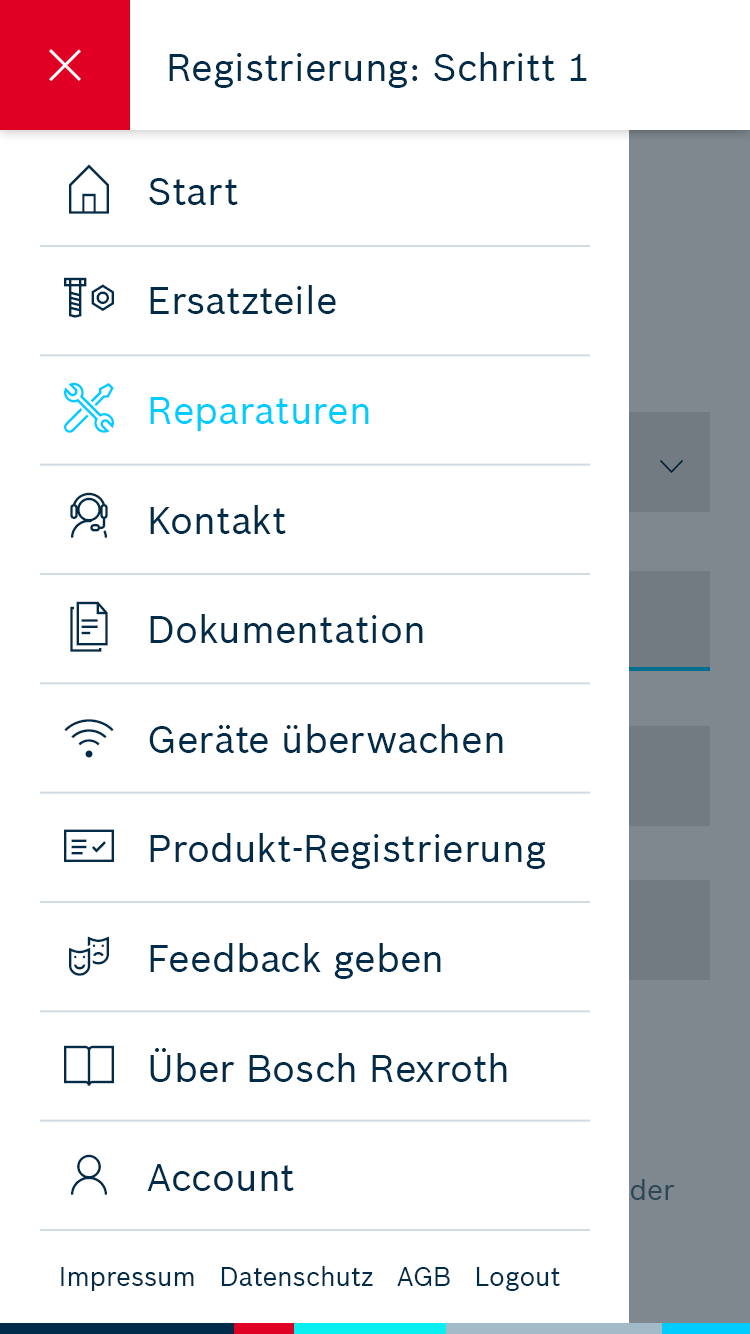Screen dimensions: 750x1334
Task: Tap the Geräte überwachen WiFi icon
Action: tap(88, 738)
